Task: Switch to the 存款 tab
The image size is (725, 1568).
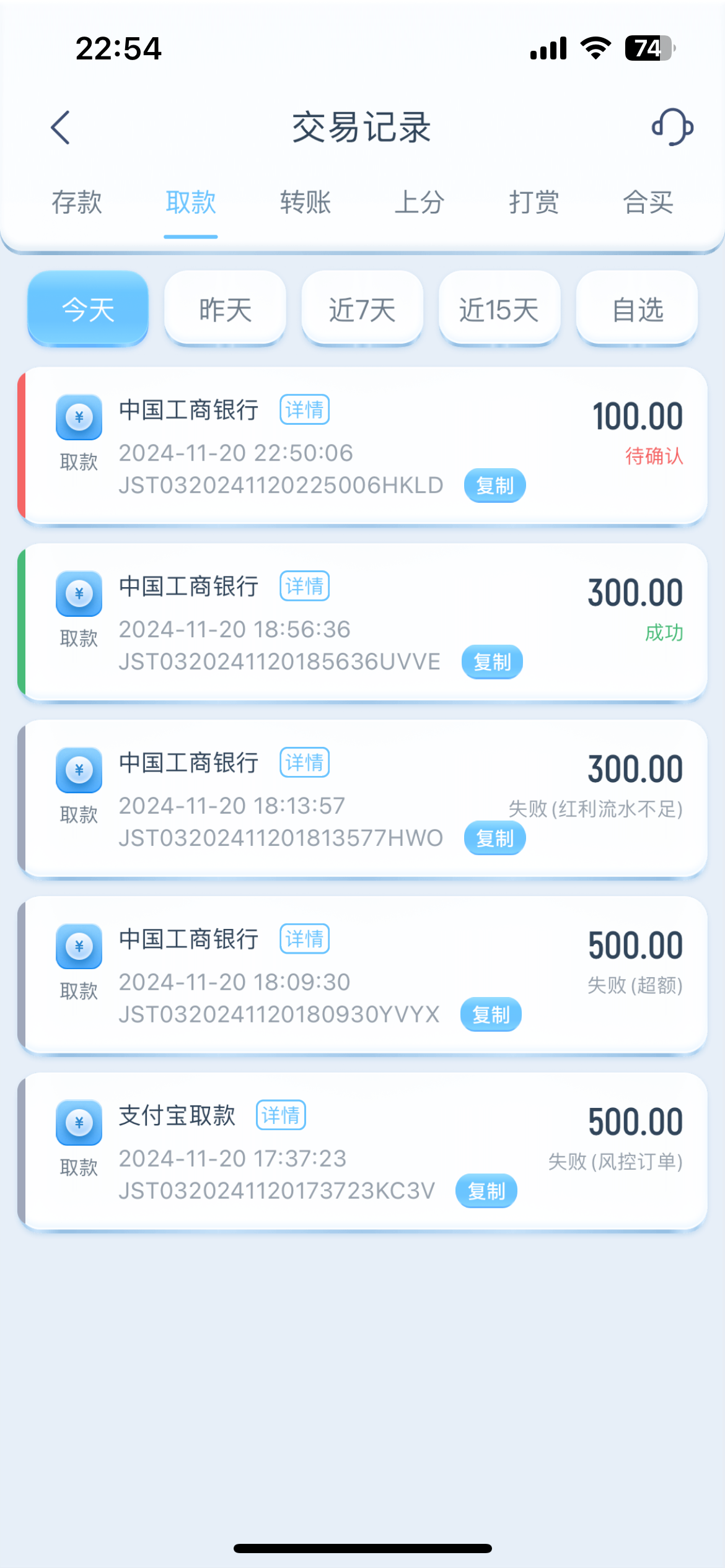Action: tap(76, 203)
